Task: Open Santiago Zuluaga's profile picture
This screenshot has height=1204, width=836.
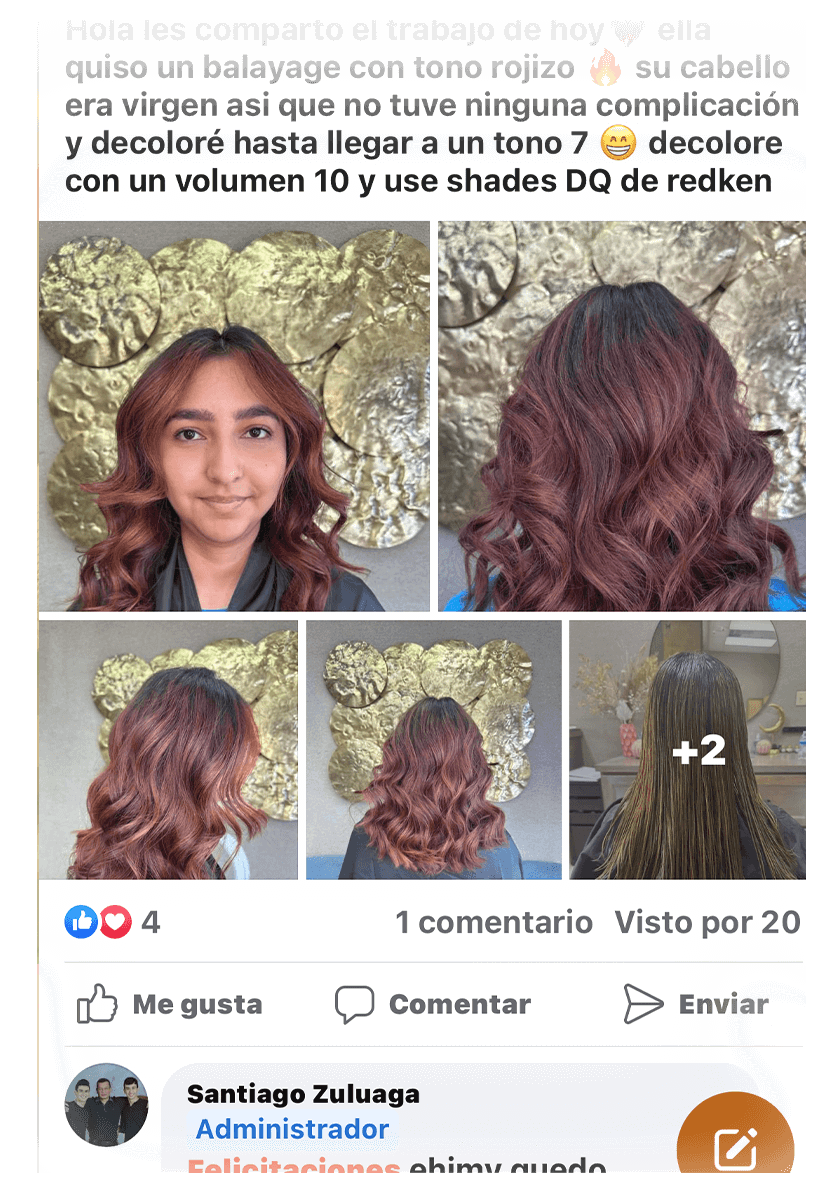Action: coord(106,1104)
